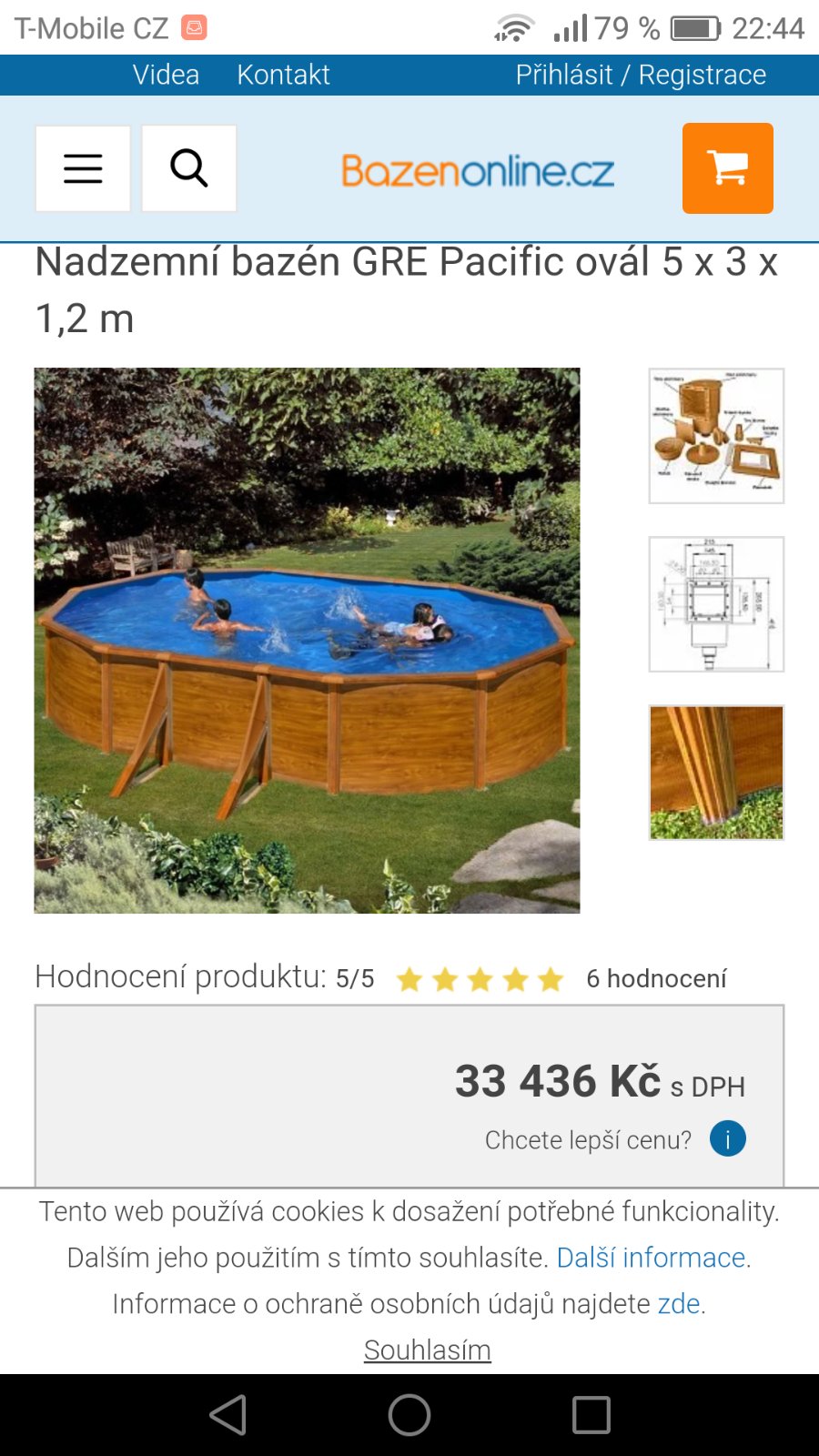
Task: Open the 6 hodnocení reviews
Action: [x=656, y=978]
